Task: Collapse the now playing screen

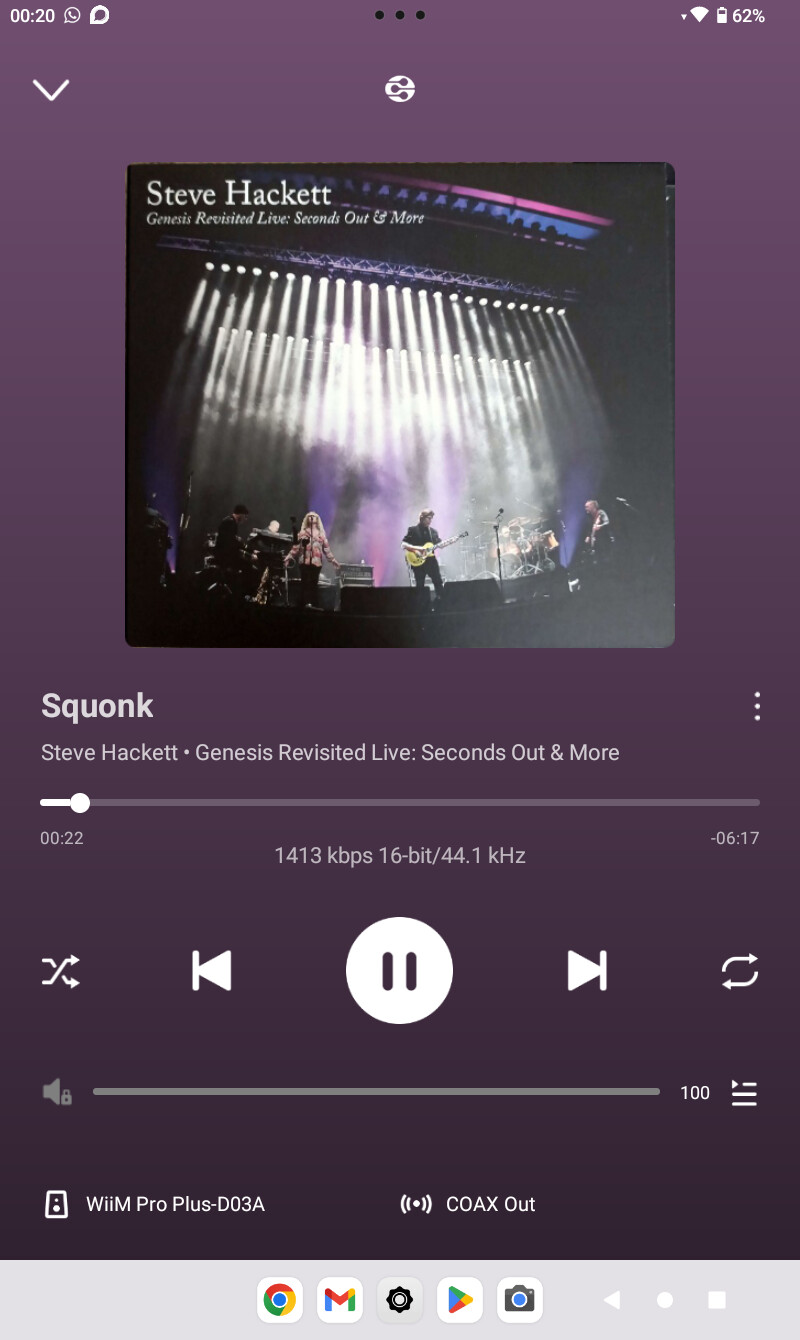Action: click(51, 90)
